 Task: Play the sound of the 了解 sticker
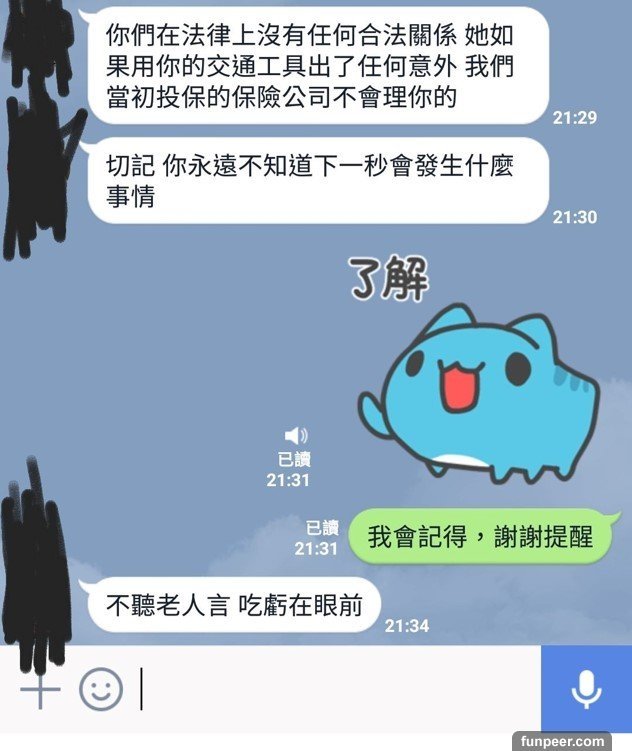coord(296,436)
